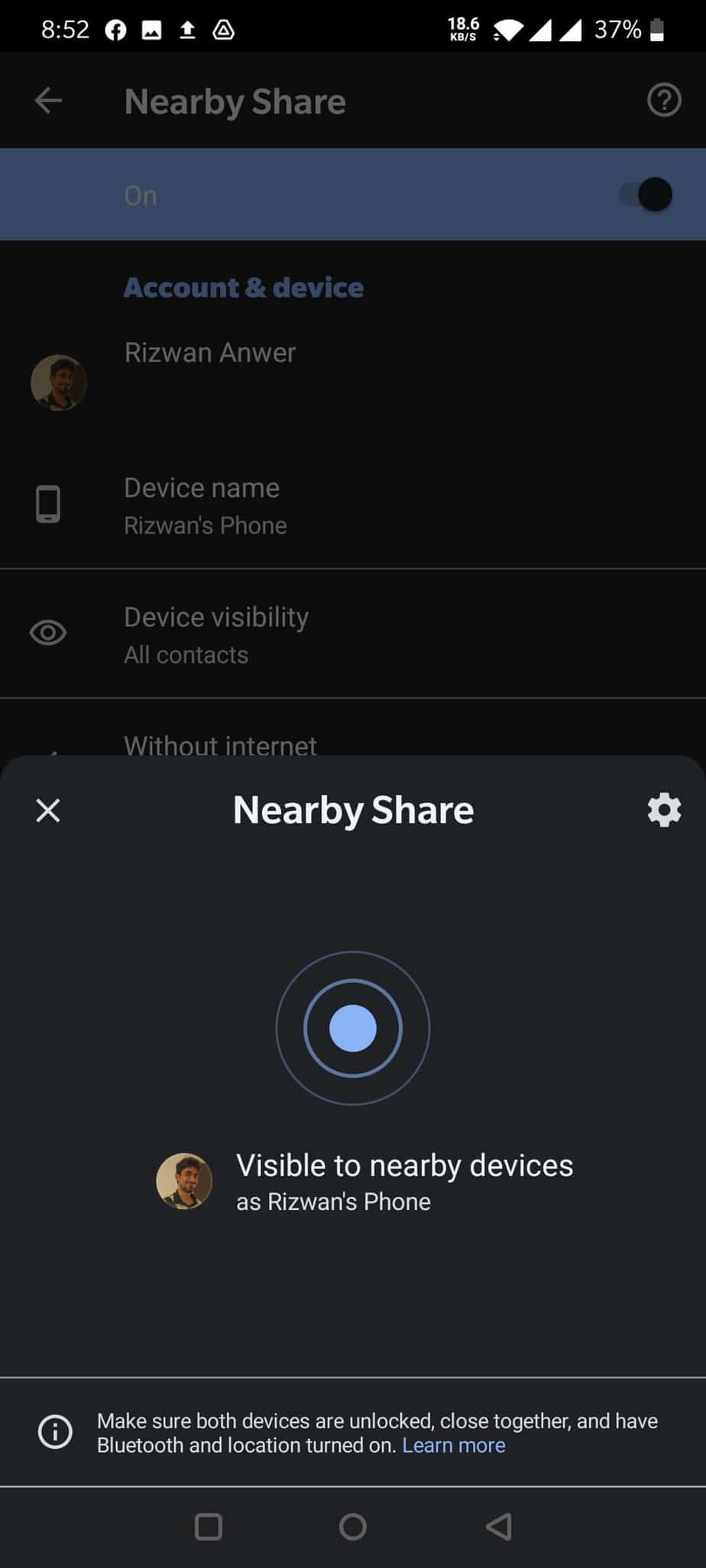Viewport: 706px width, 1568px height.
Task: Open Device visibility set to All contacts
Action: pyautogui.click(x=216, y=634)
